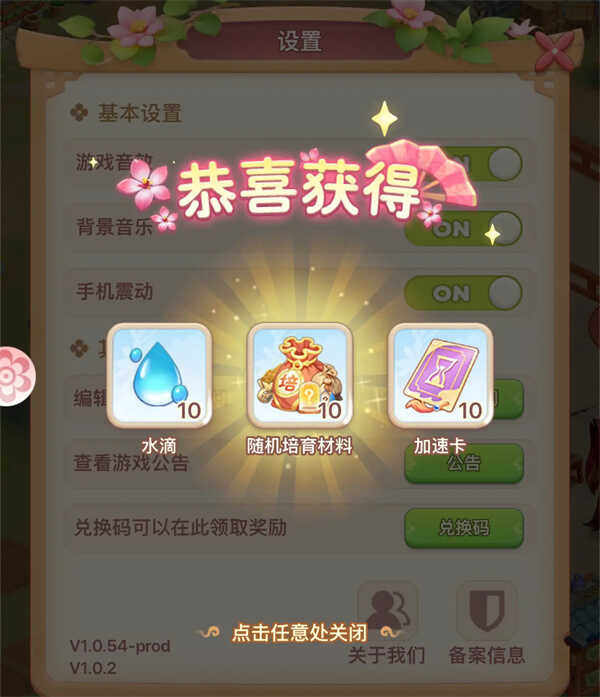The height and width of the screenshot is (697, 600).
Task: Toggle the 手机震动 switch
Action: (463, 293)
